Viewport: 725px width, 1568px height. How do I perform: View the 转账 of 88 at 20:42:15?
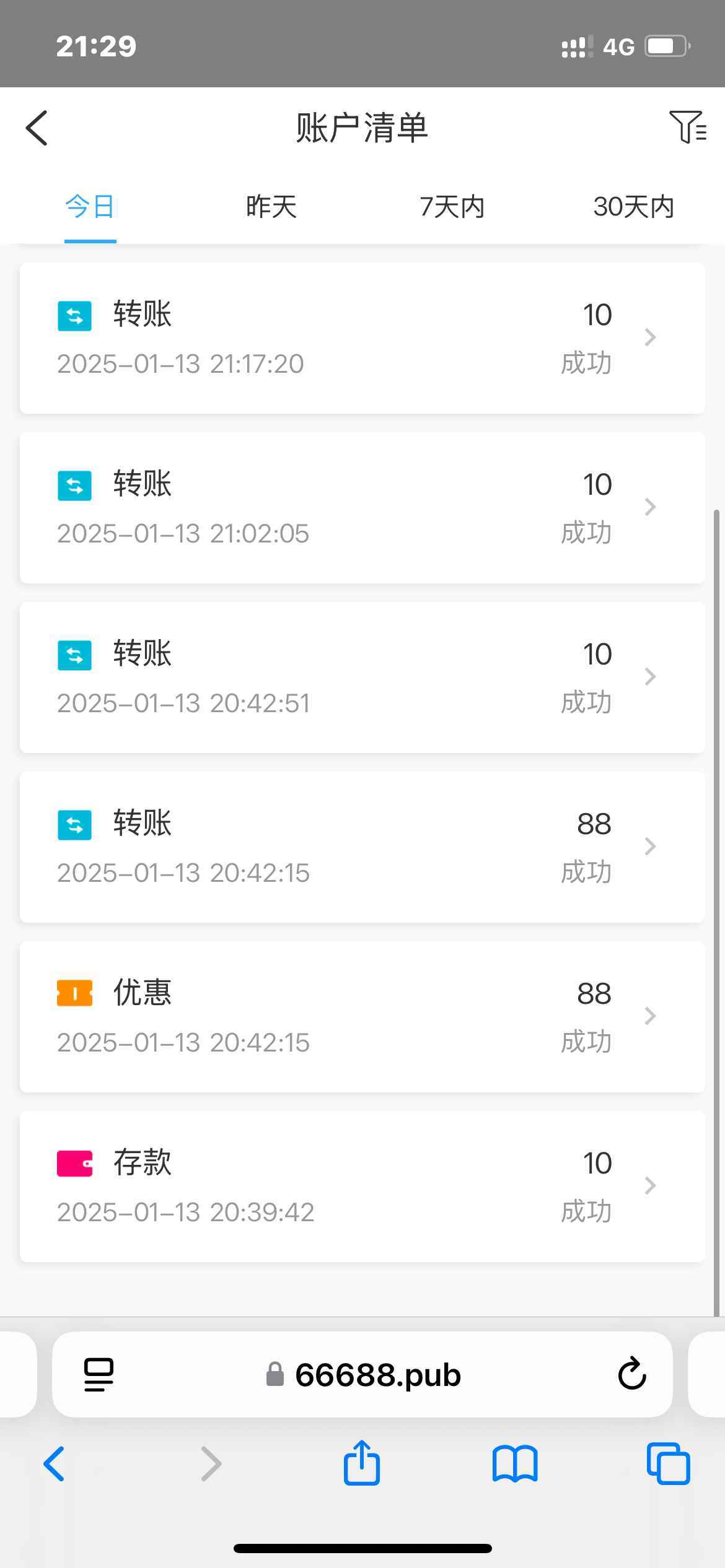[362, 847]
